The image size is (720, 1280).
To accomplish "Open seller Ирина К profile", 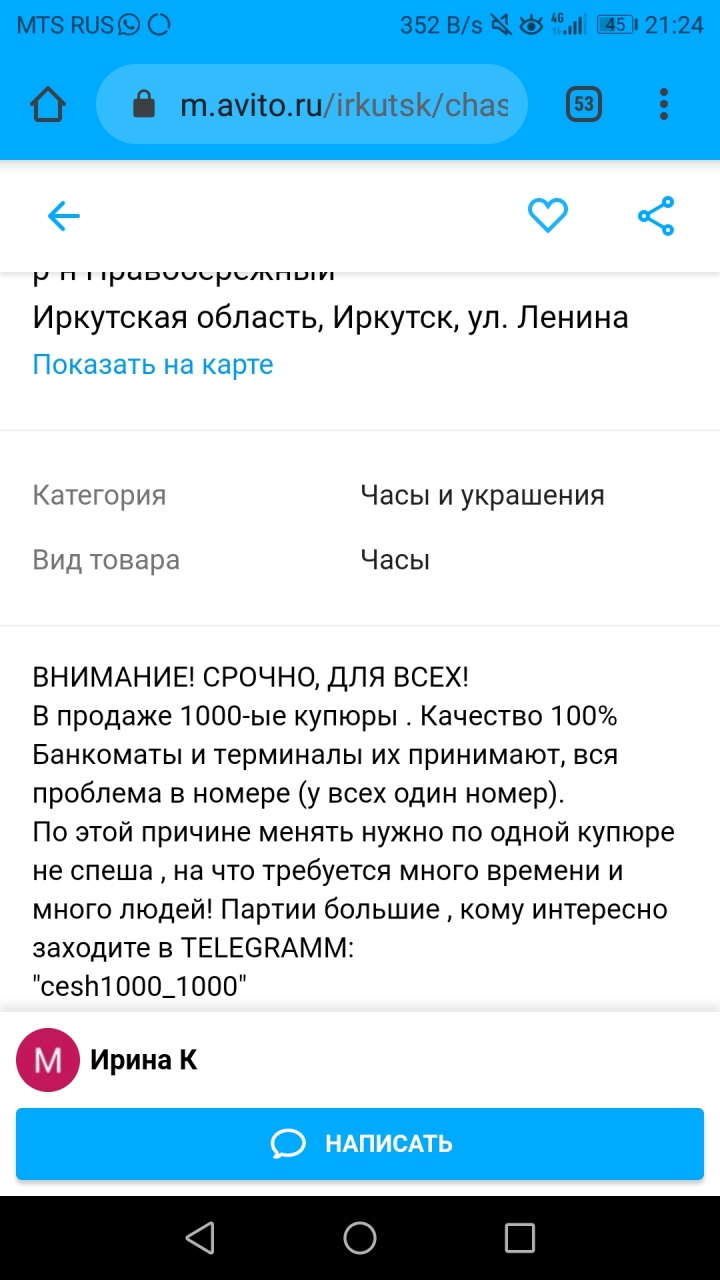I will click(x=144, y=1060).
